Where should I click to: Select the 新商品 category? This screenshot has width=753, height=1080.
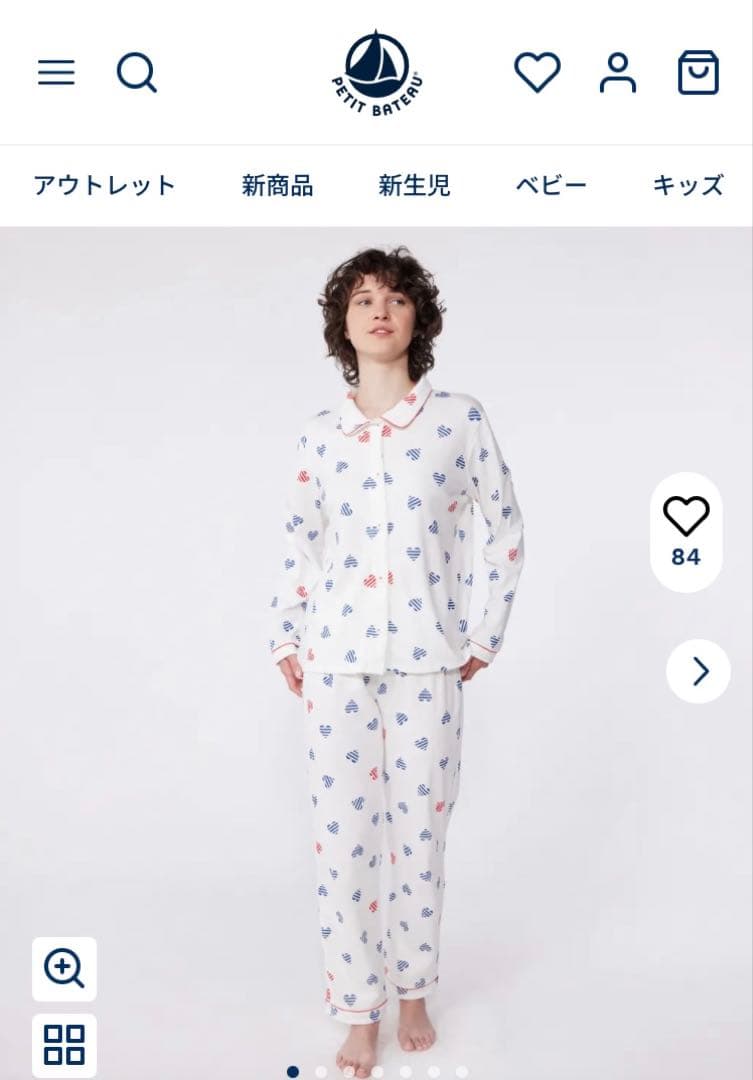277,185
